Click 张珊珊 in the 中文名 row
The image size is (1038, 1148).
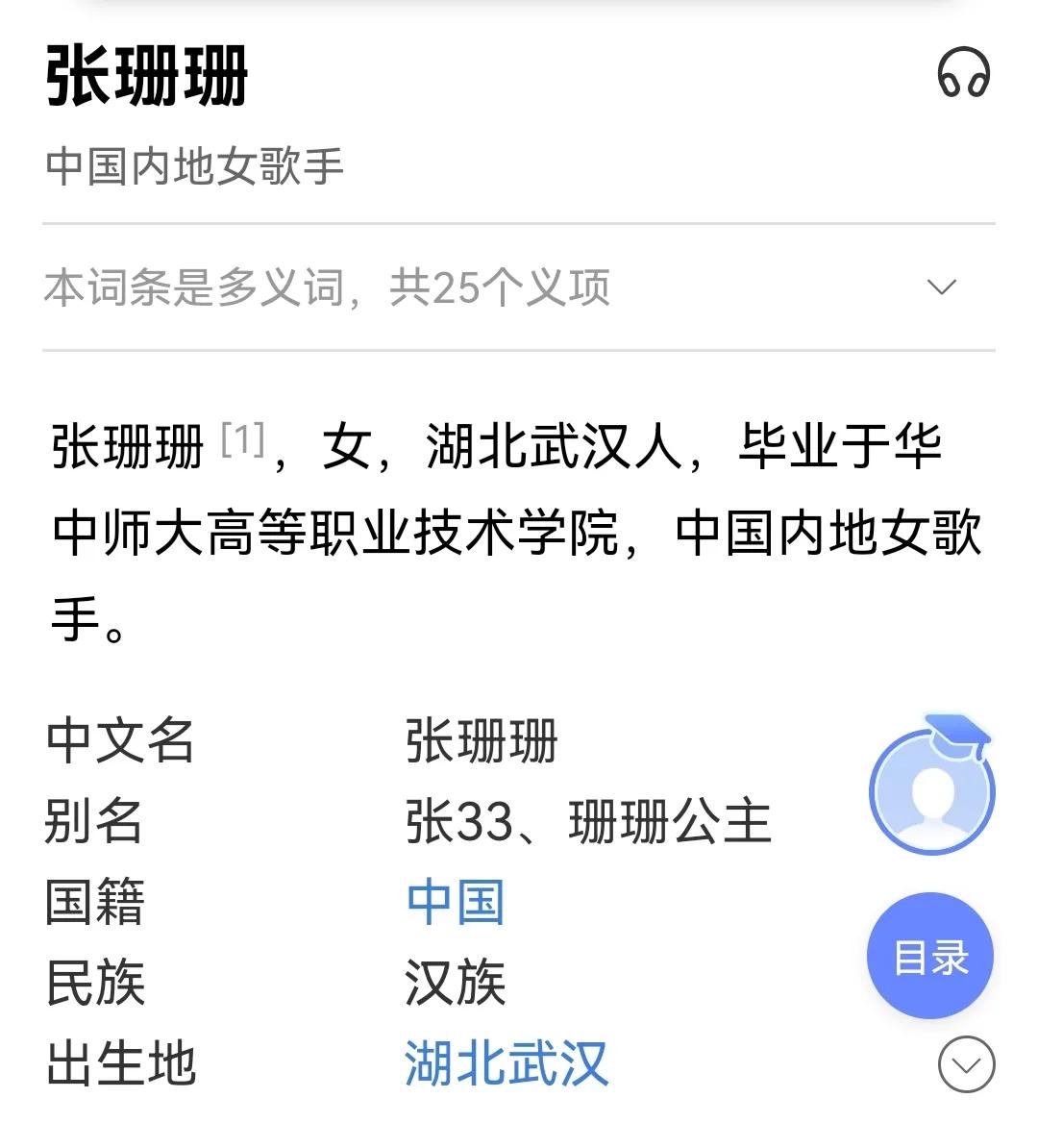(x=481, y=740)
